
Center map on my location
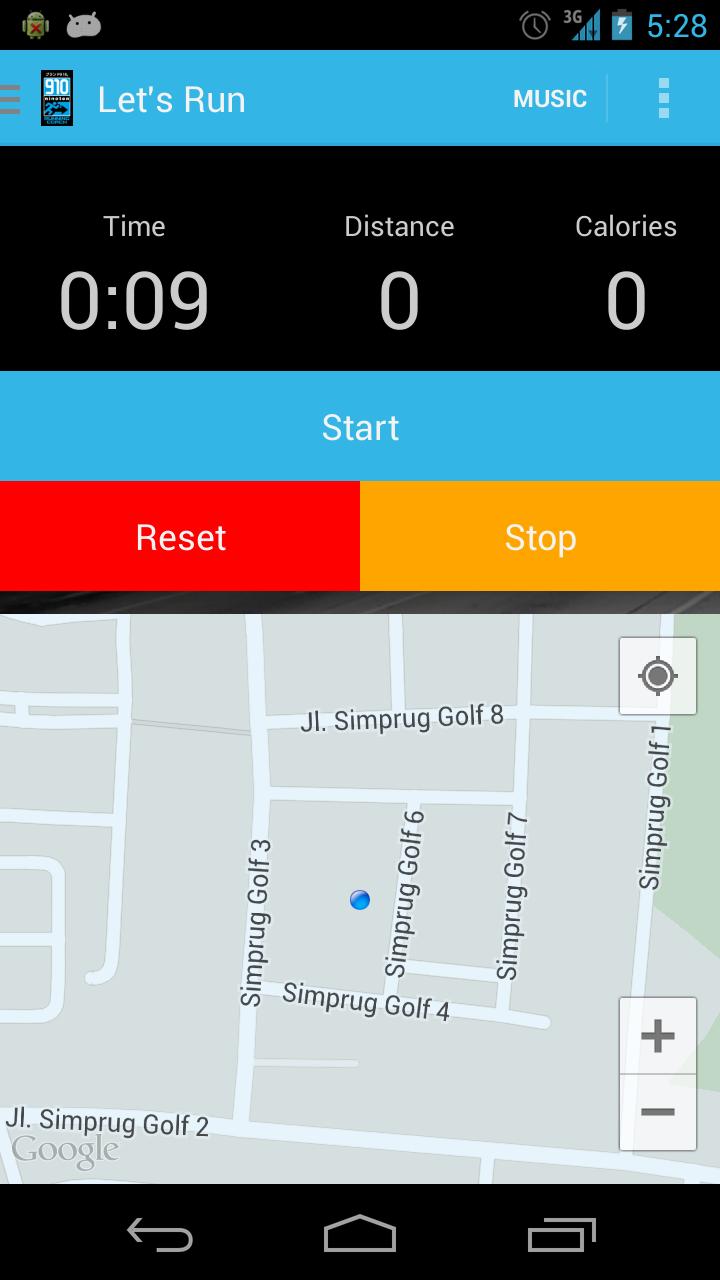click(x=657, y=676)
